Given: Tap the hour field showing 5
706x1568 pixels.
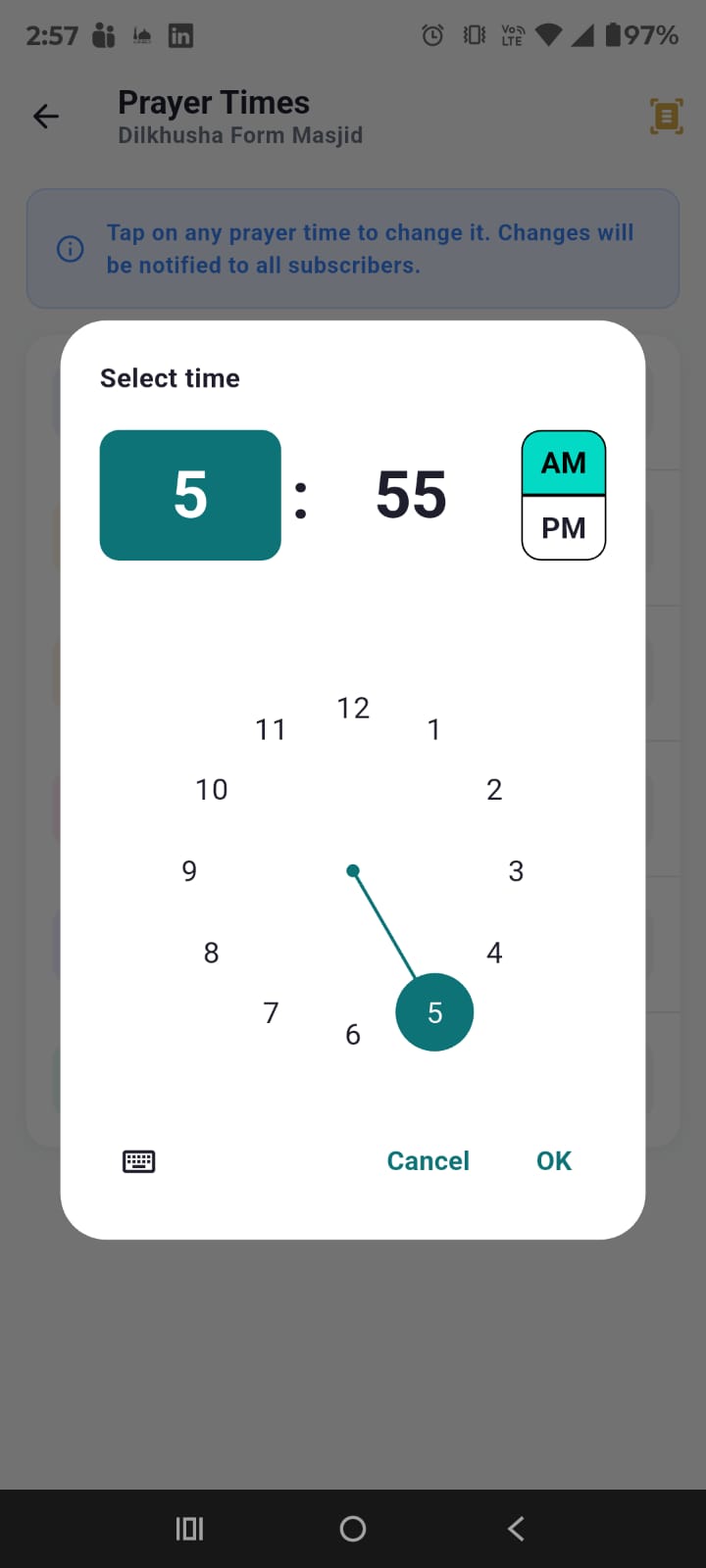Looking at the screenshot, I should pos(189,495).
